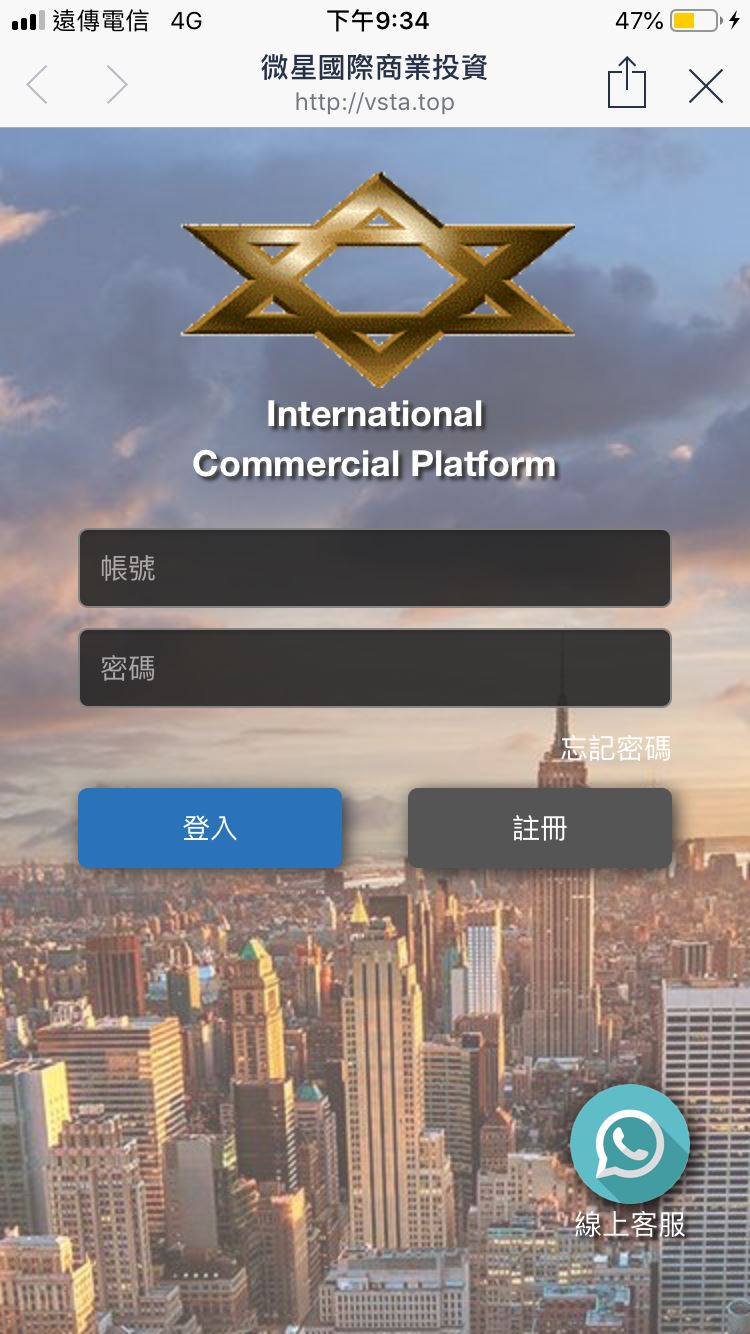
Task: Go back to the previous page
Action: [38, 85]
